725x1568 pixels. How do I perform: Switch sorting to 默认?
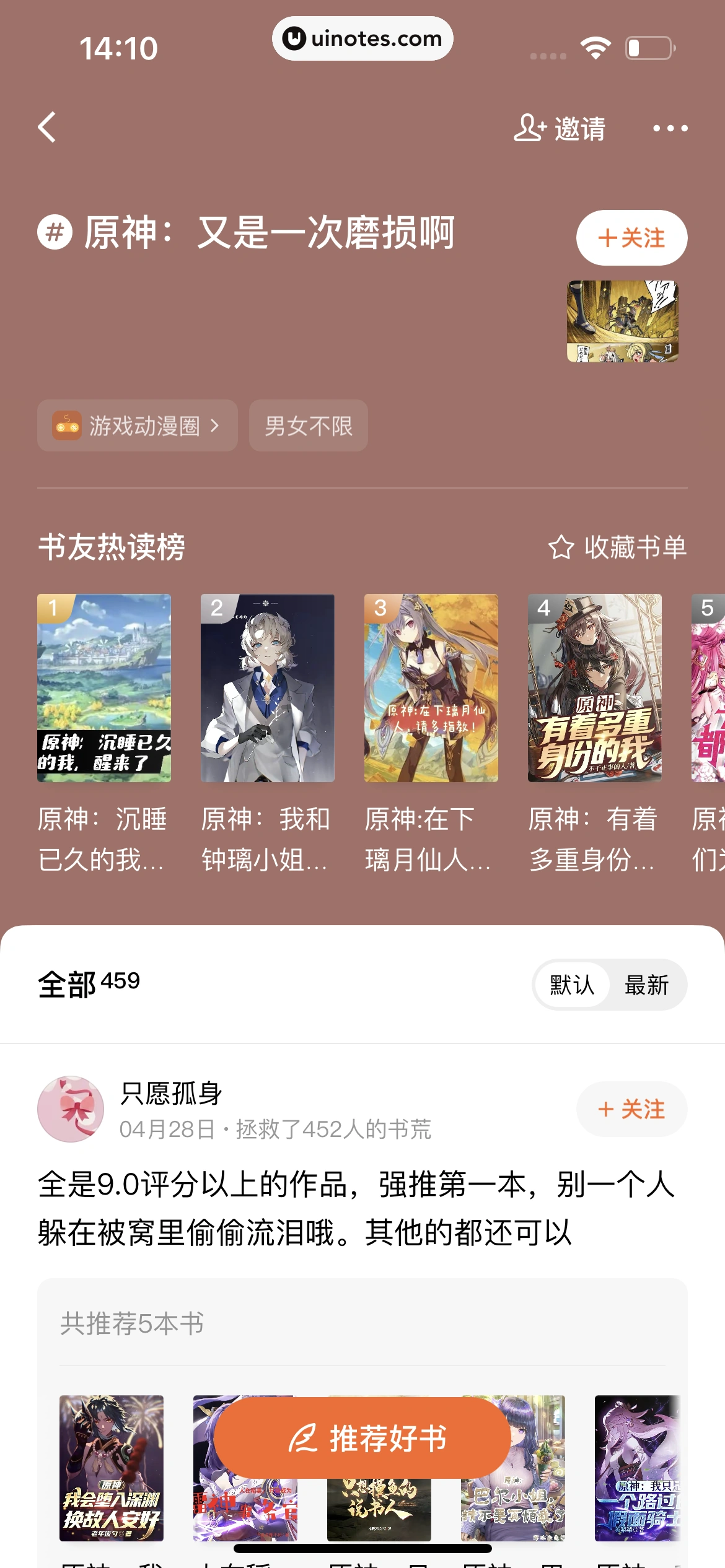(x=572, y=985)
